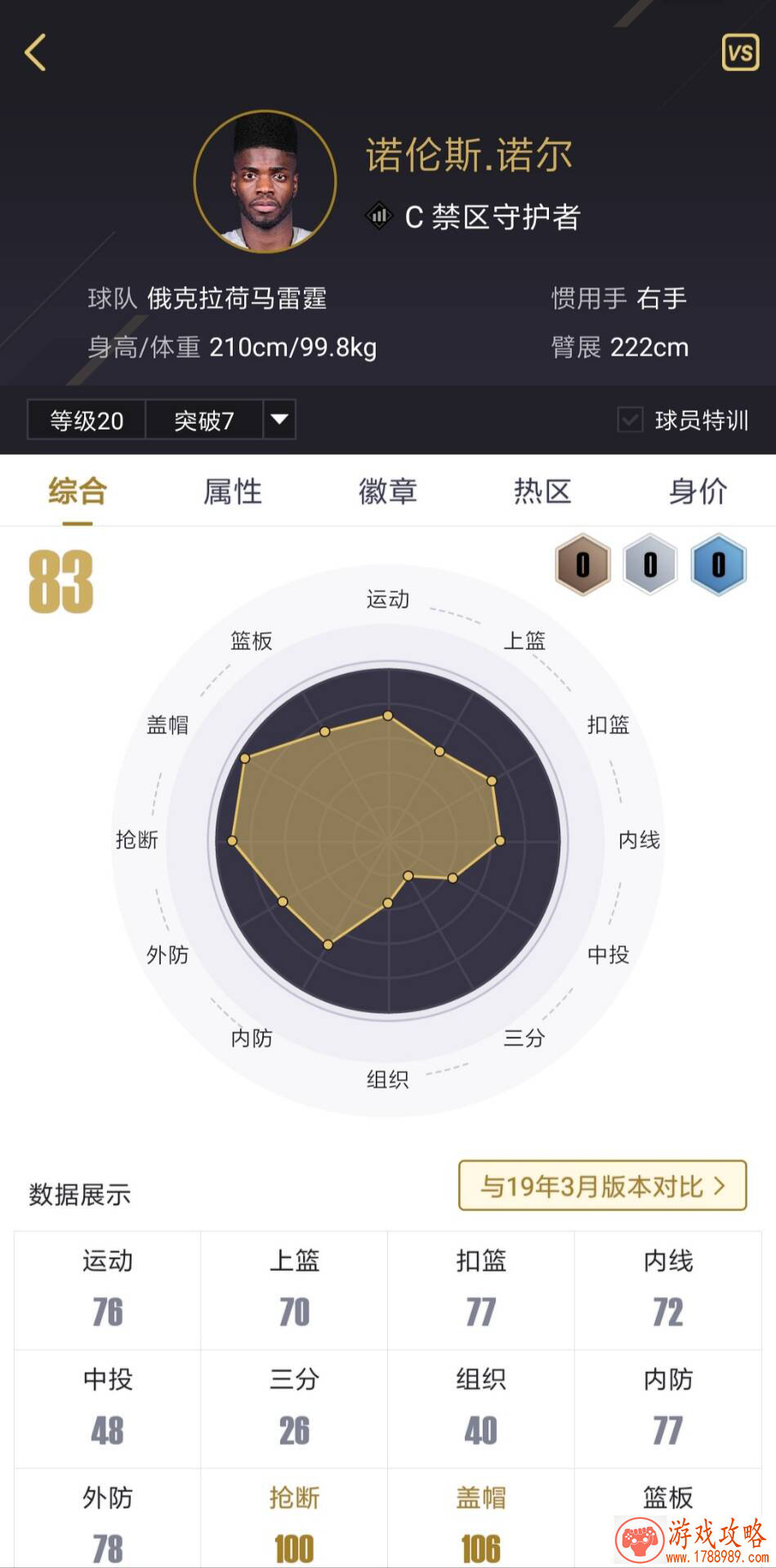
Task: Enable the 球员特训 training checkbox
Action: [629, 420]
